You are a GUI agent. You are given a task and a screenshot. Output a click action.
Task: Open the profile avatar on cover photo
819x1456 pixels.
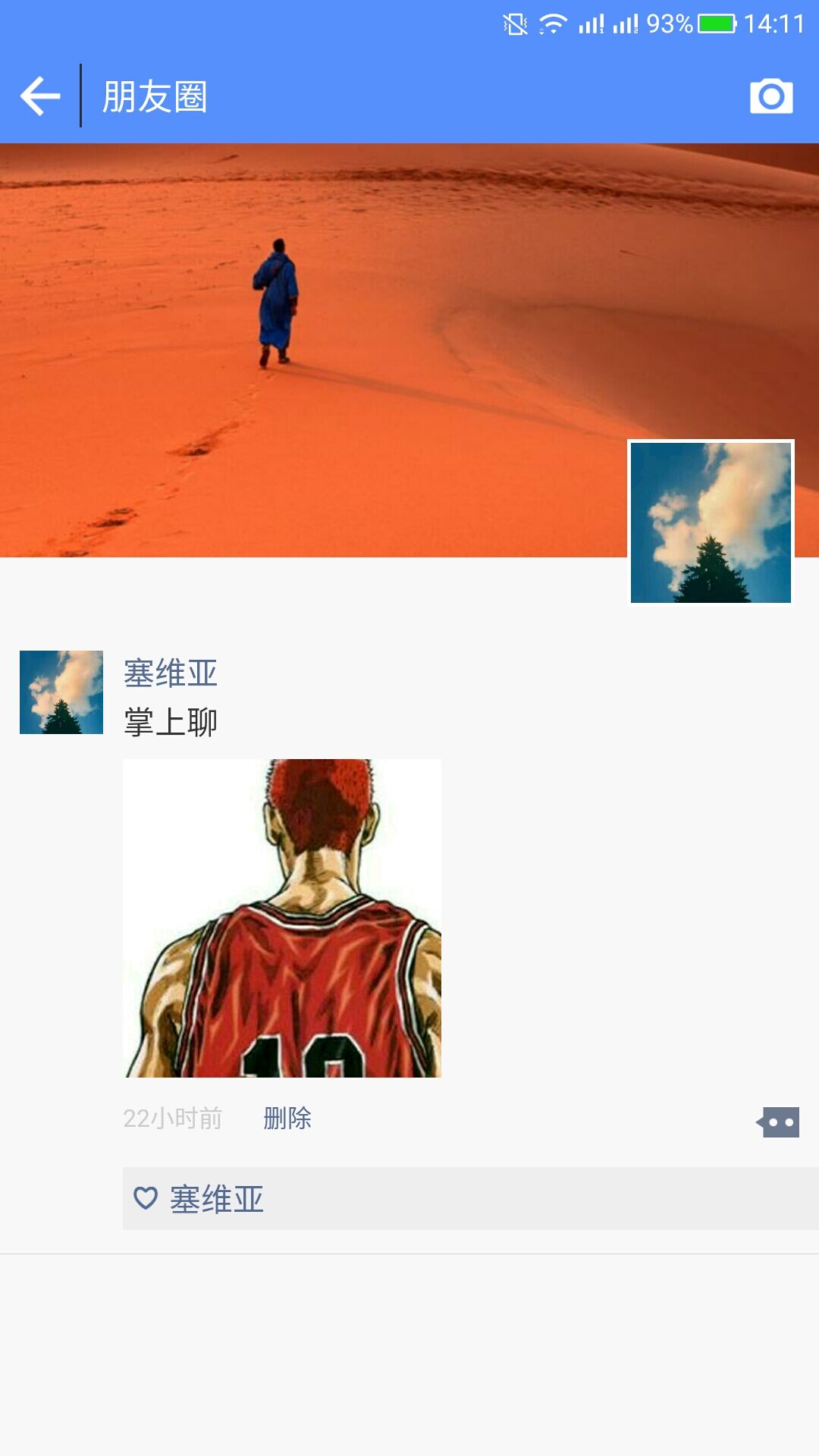point(711,522)
